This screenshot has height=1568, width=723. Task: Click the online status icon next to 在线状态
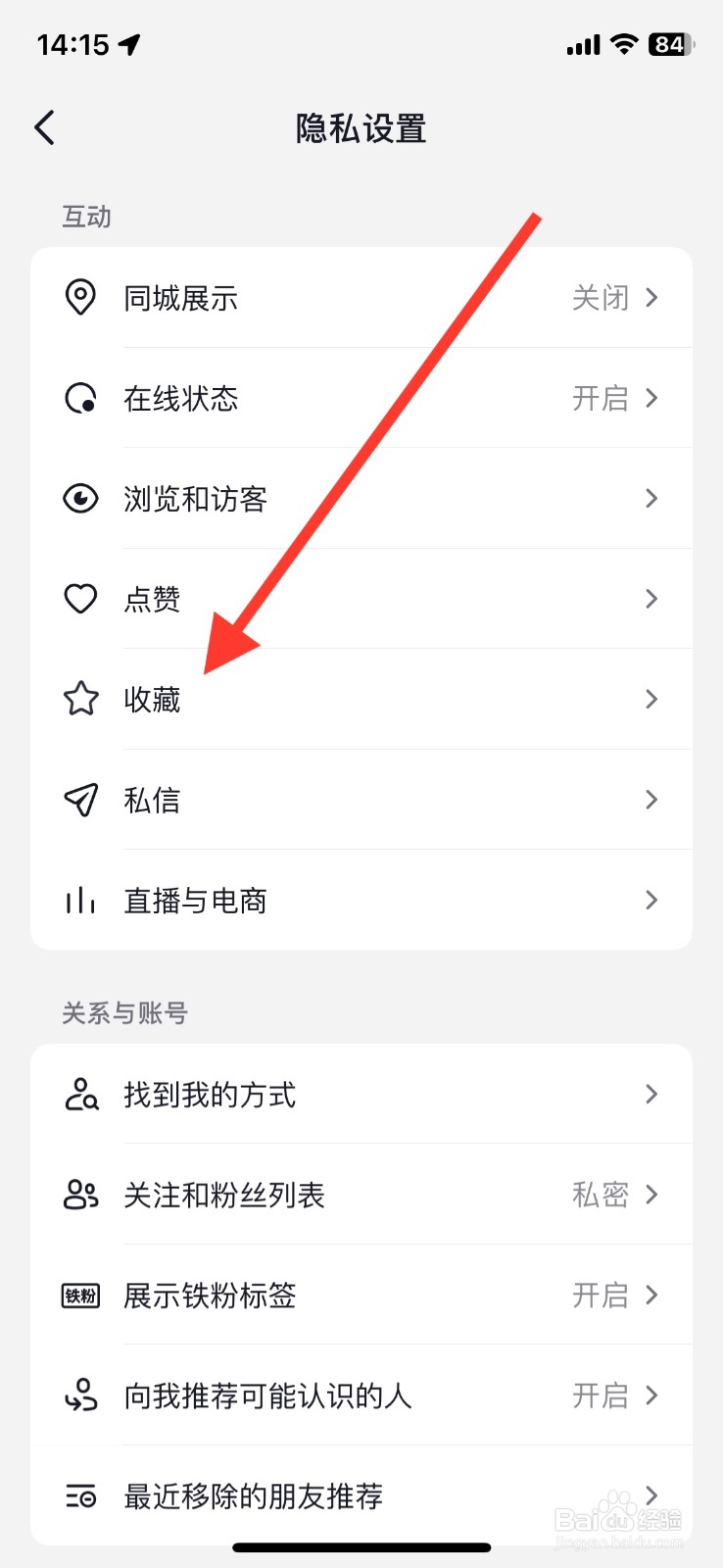(80, 398)
